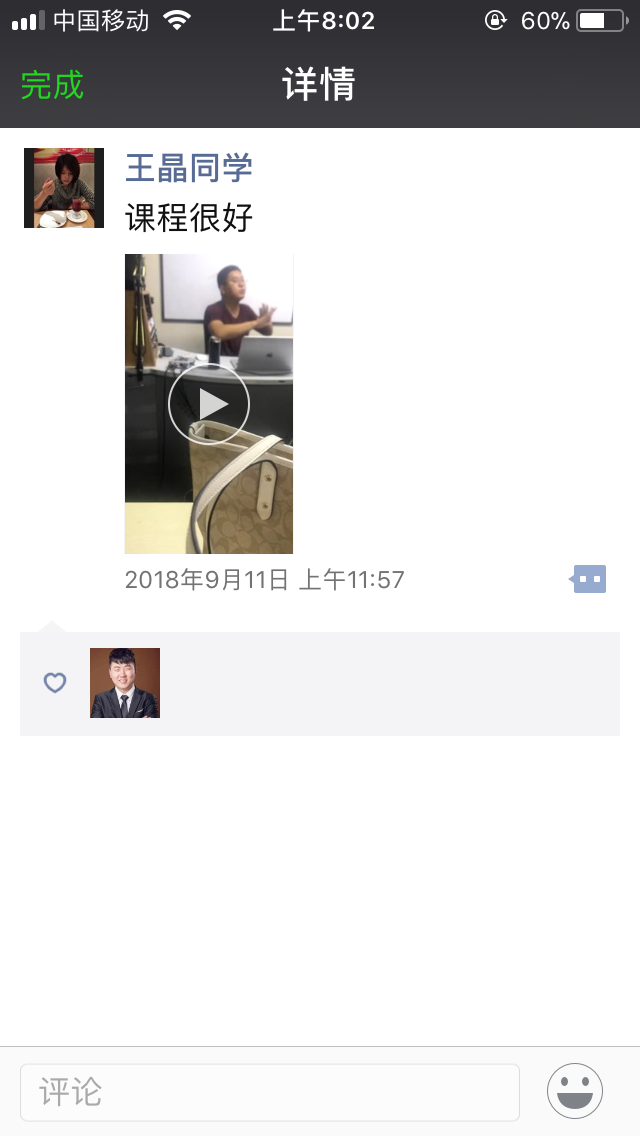Open the emoji picker
640x1136 pixels.
[575, 1091]
